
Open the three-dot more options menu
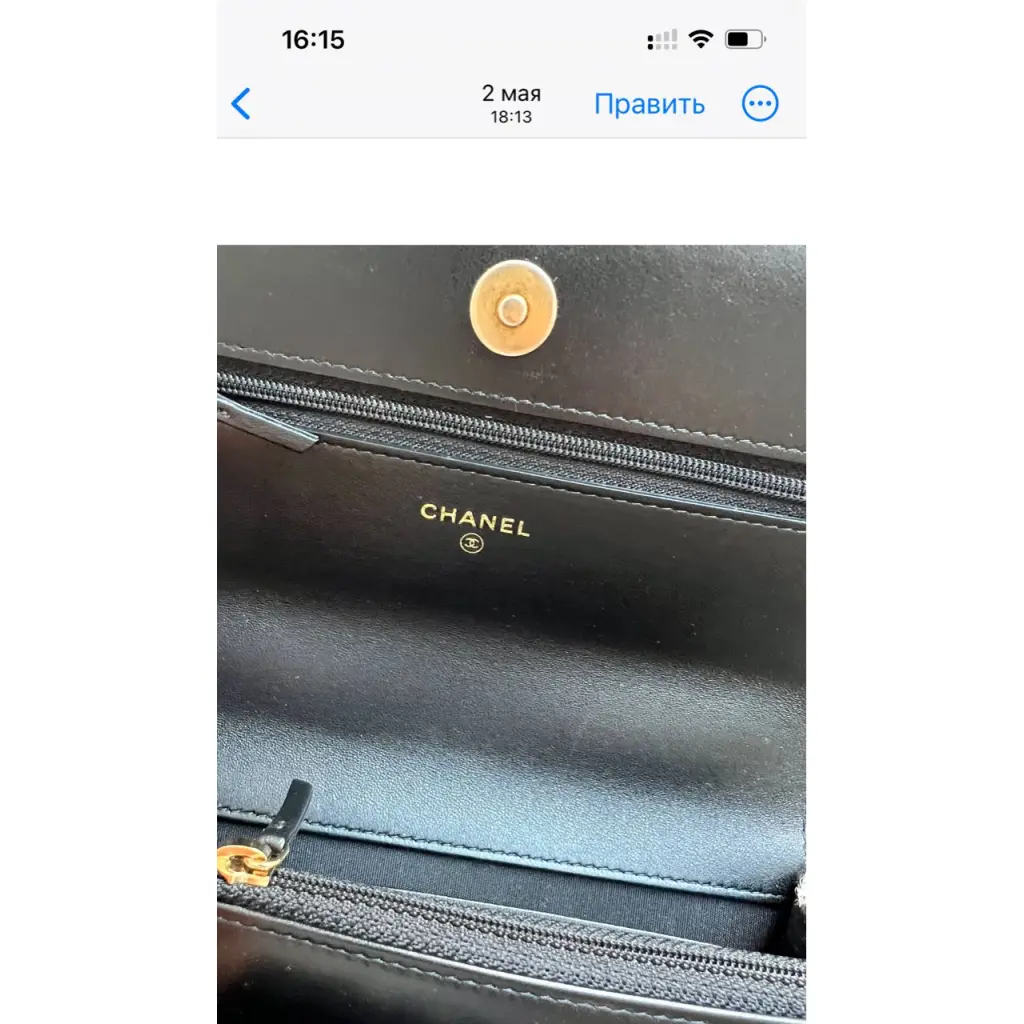(x=760, y=104)
